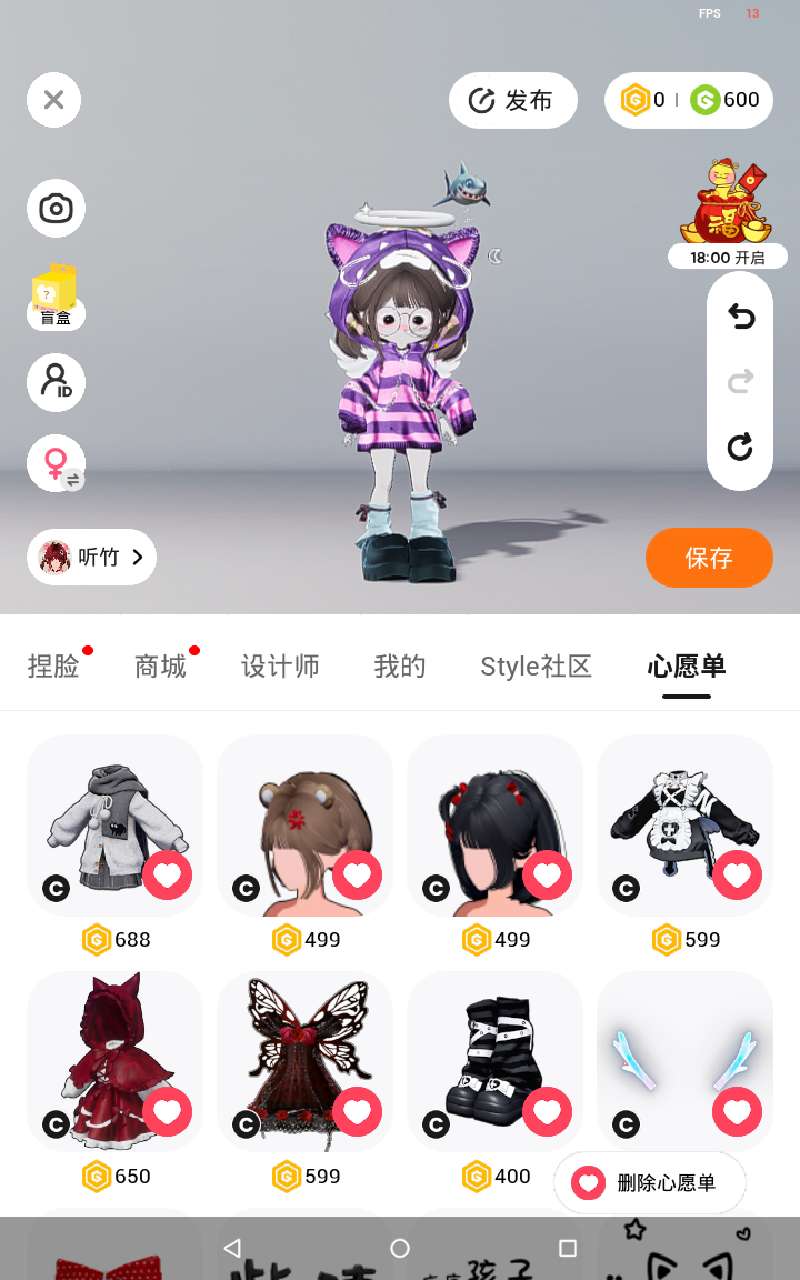The height and width of the screenshot is (1280, 800).
Task: Open the ID profile icon
Action: 56,383
